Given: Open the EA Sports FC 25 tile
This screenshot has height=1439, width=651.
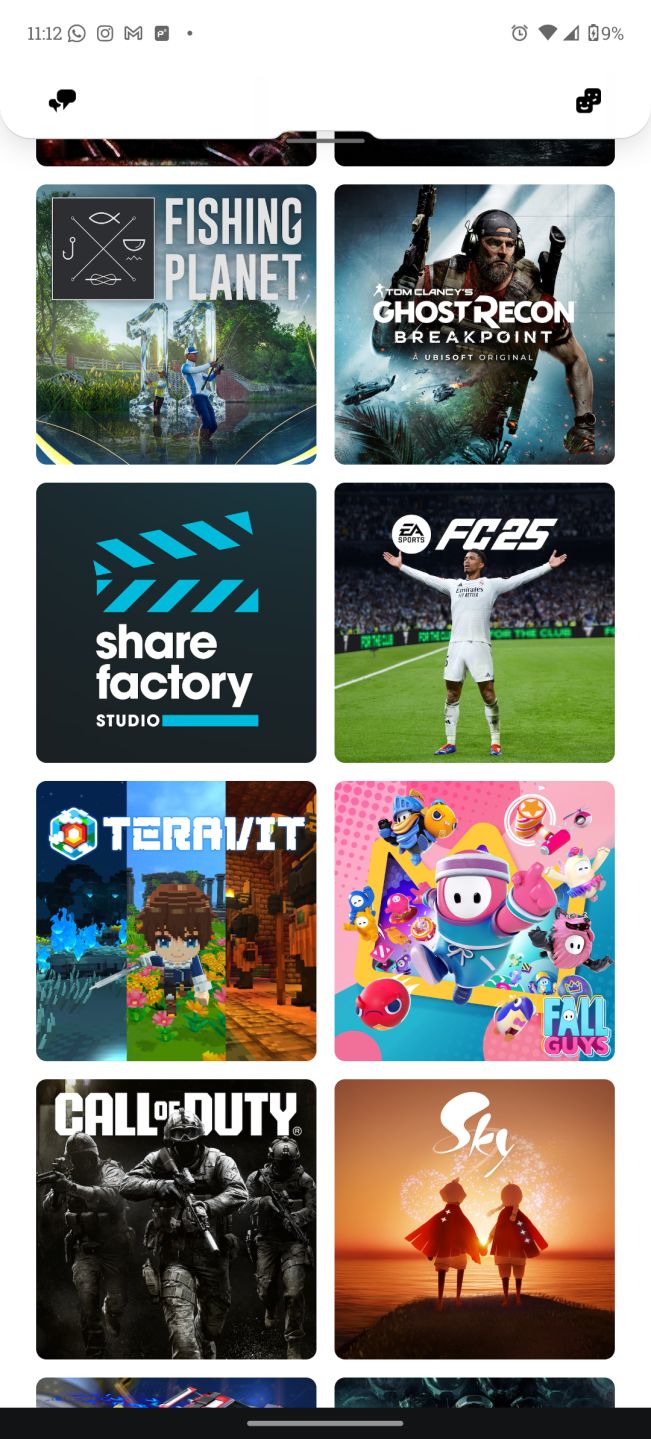Looking at the screenshot, I should [474, 623].
